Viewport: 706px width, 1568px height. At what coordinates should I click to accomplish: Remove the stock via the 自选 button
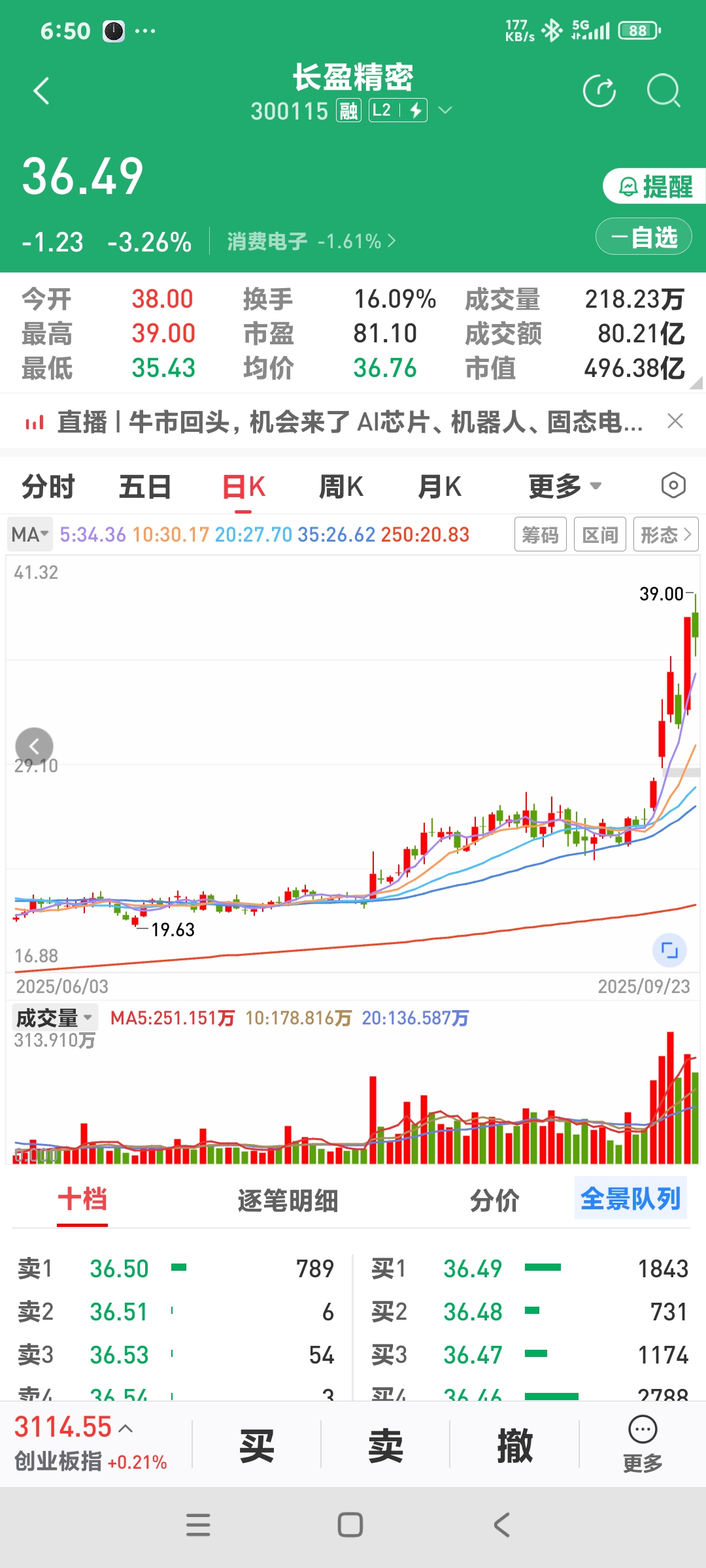coord(644,237)
